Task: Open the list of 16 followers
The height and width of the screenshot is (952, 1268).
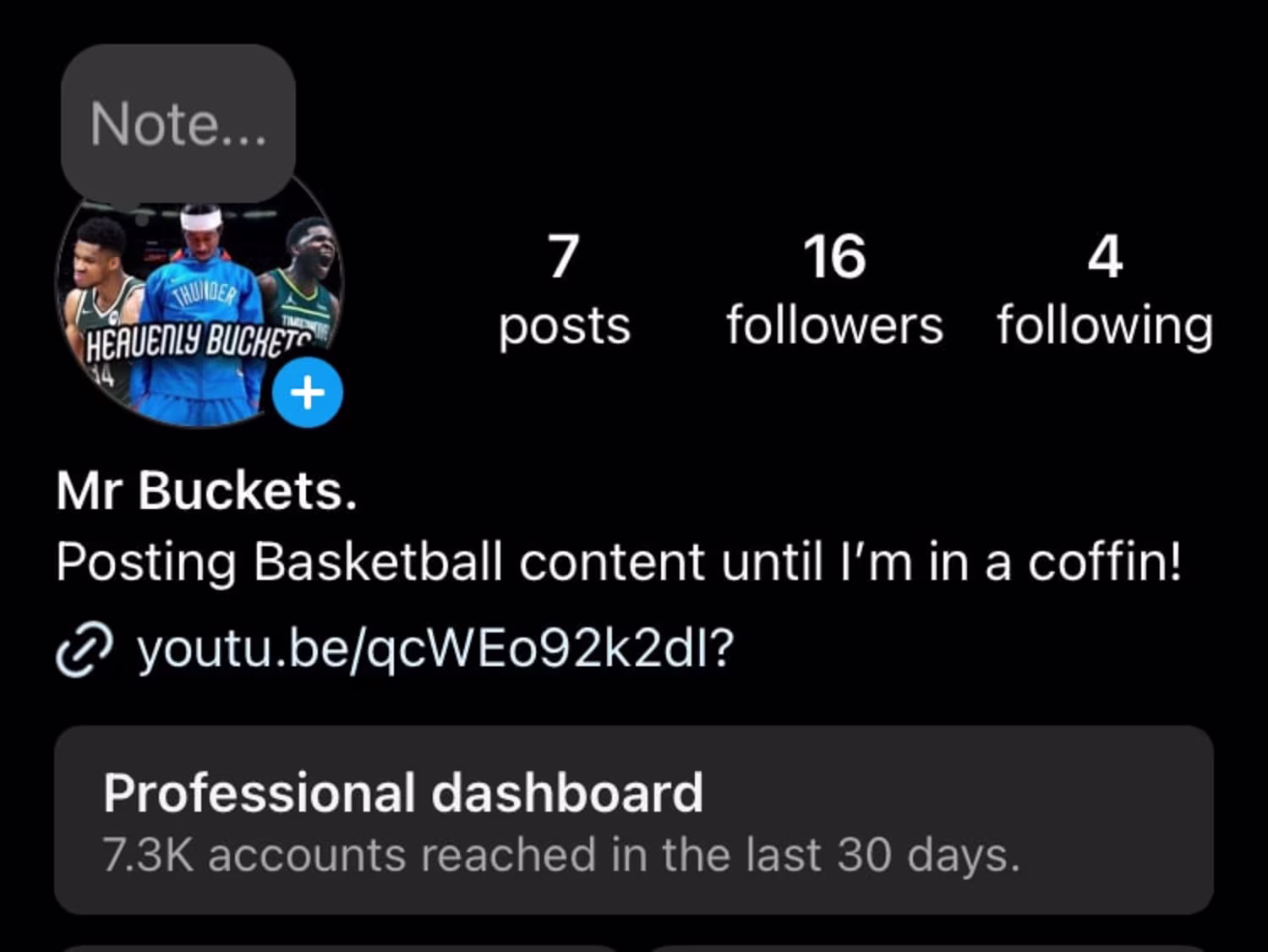Action: point(834,290)
